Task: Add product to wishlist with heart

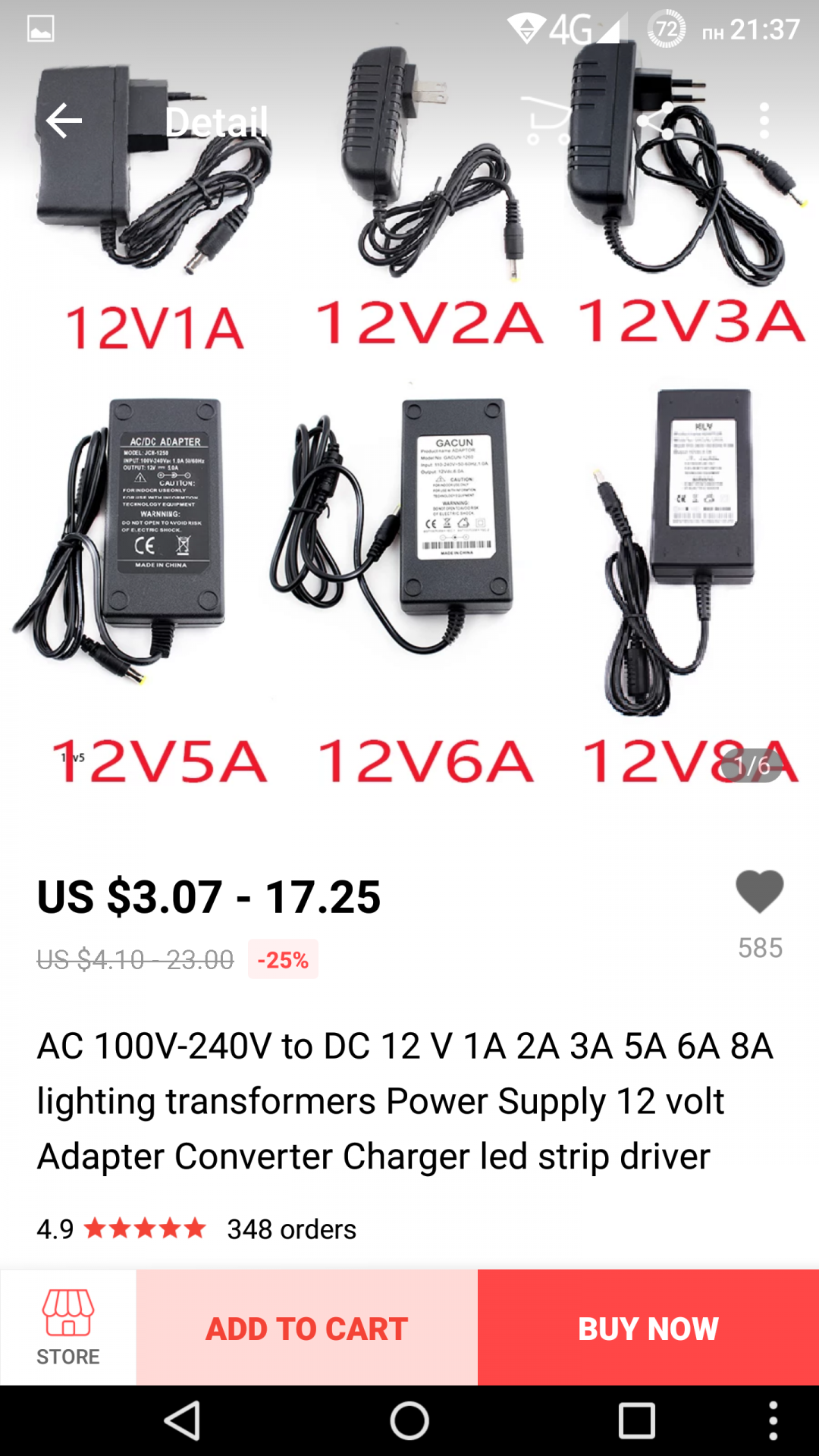Action: [x=759, y=892]
